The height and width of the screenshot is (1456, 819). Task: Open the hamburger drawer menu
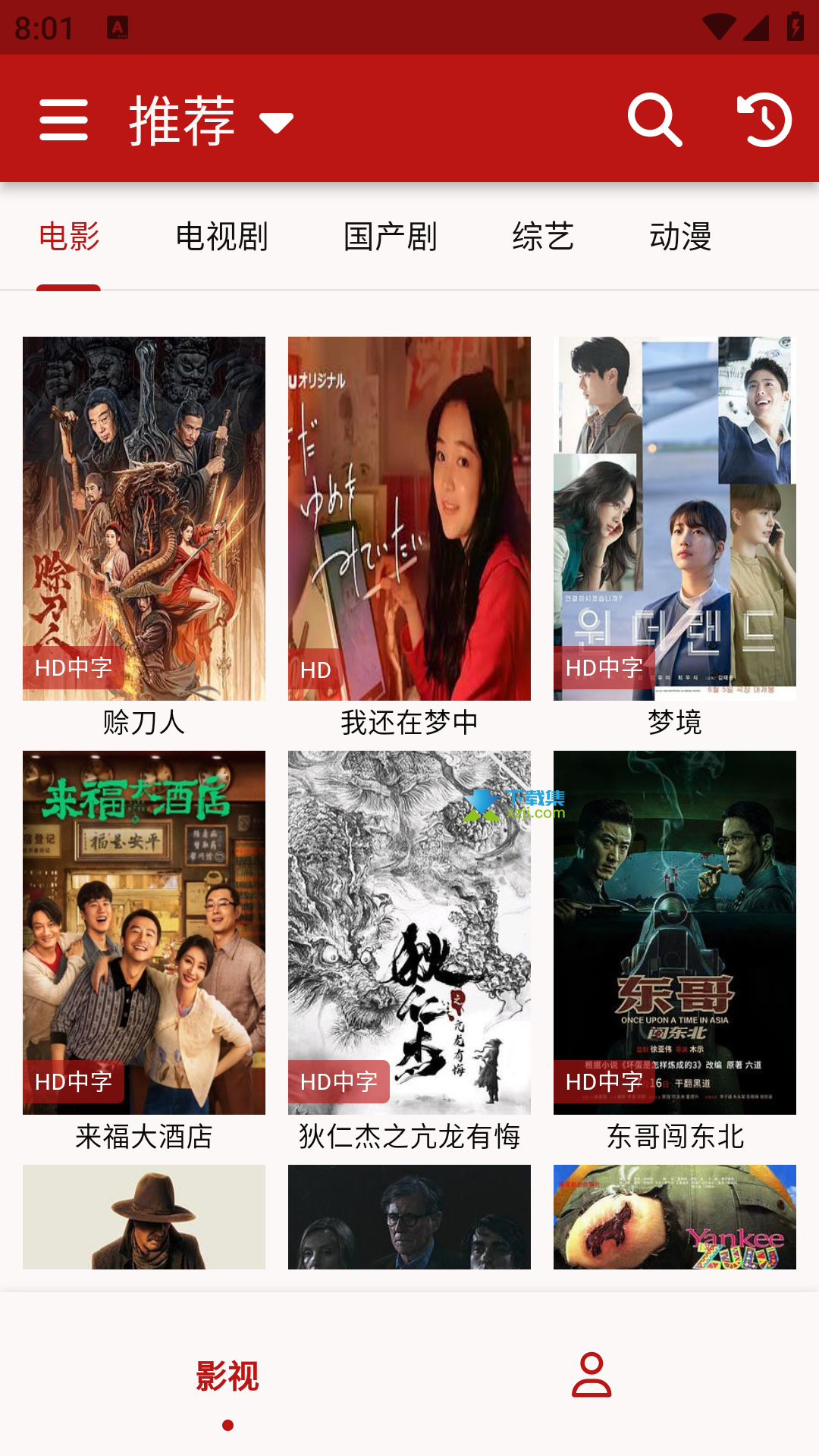[x=64, y=120]
